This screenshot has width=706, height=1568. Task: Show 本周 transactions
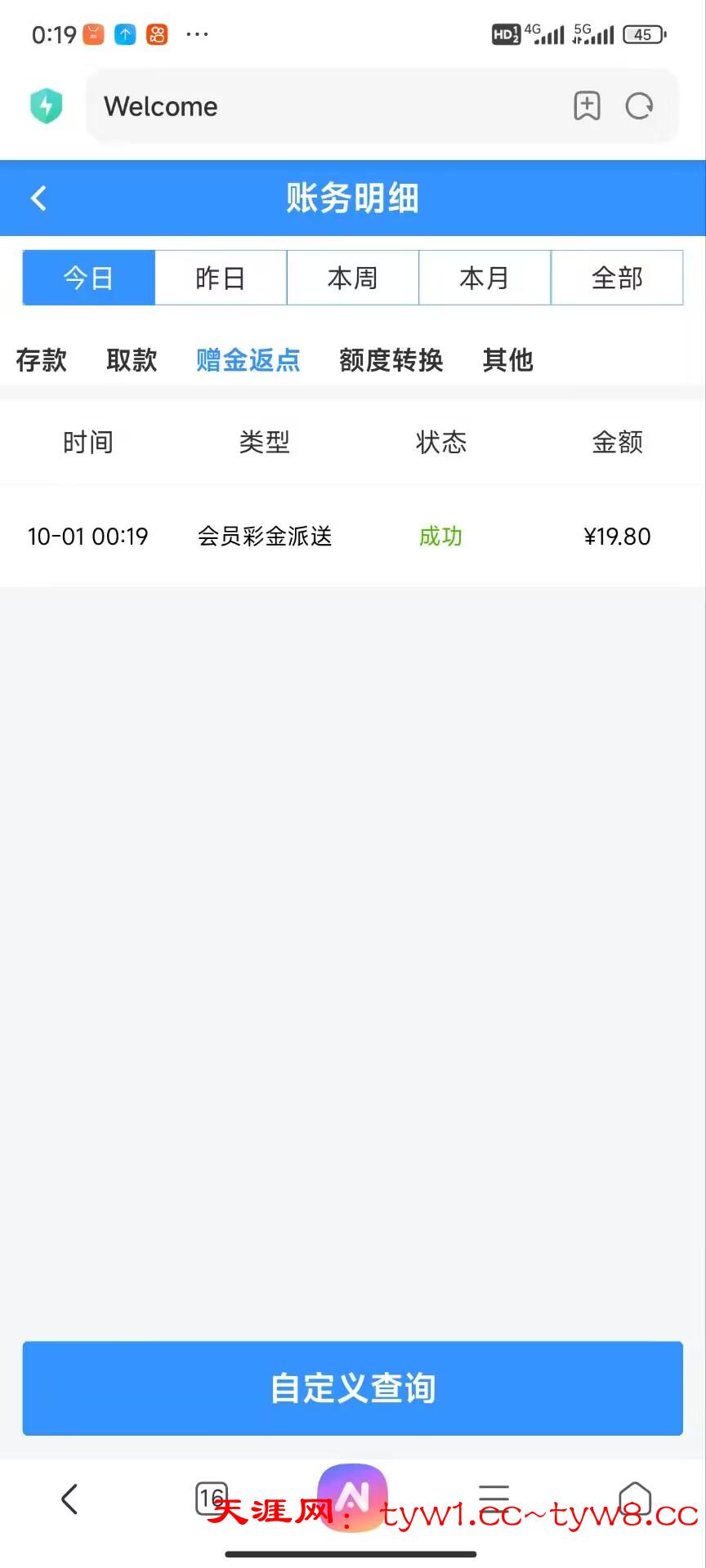(353, 278)
